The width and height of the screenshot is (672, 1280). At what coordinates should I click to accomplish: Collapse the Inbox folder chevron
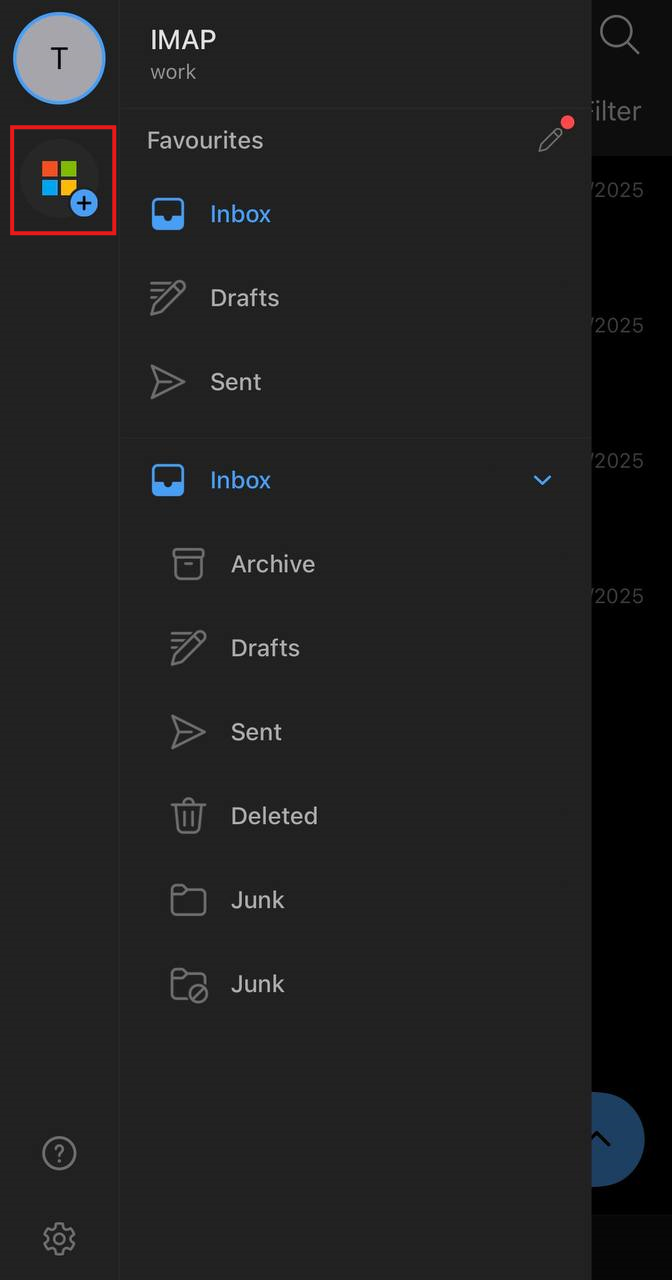click(542, 480)
